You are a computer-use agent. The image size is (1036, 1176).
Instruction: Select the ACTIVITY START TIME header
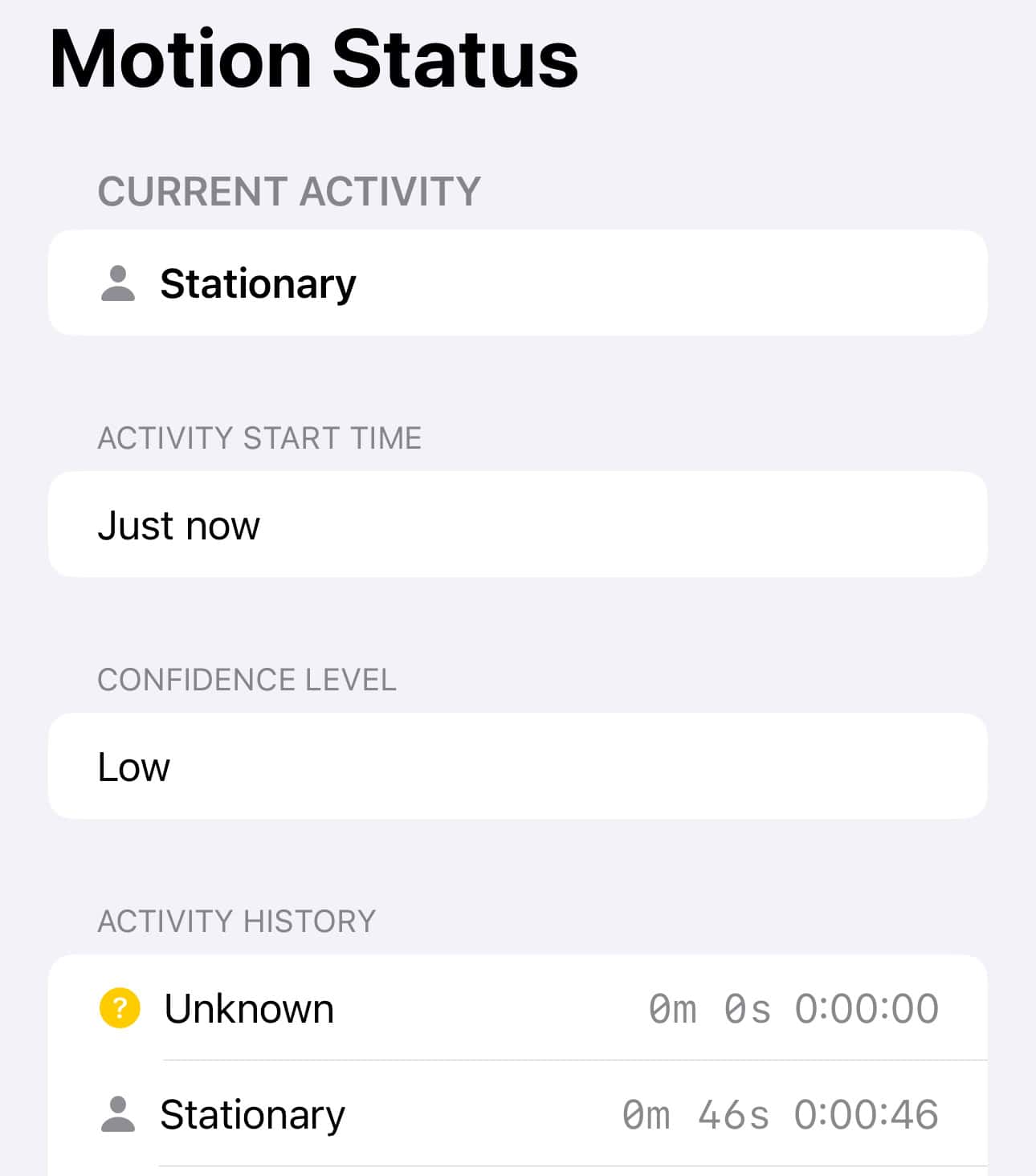coord(259,438)
